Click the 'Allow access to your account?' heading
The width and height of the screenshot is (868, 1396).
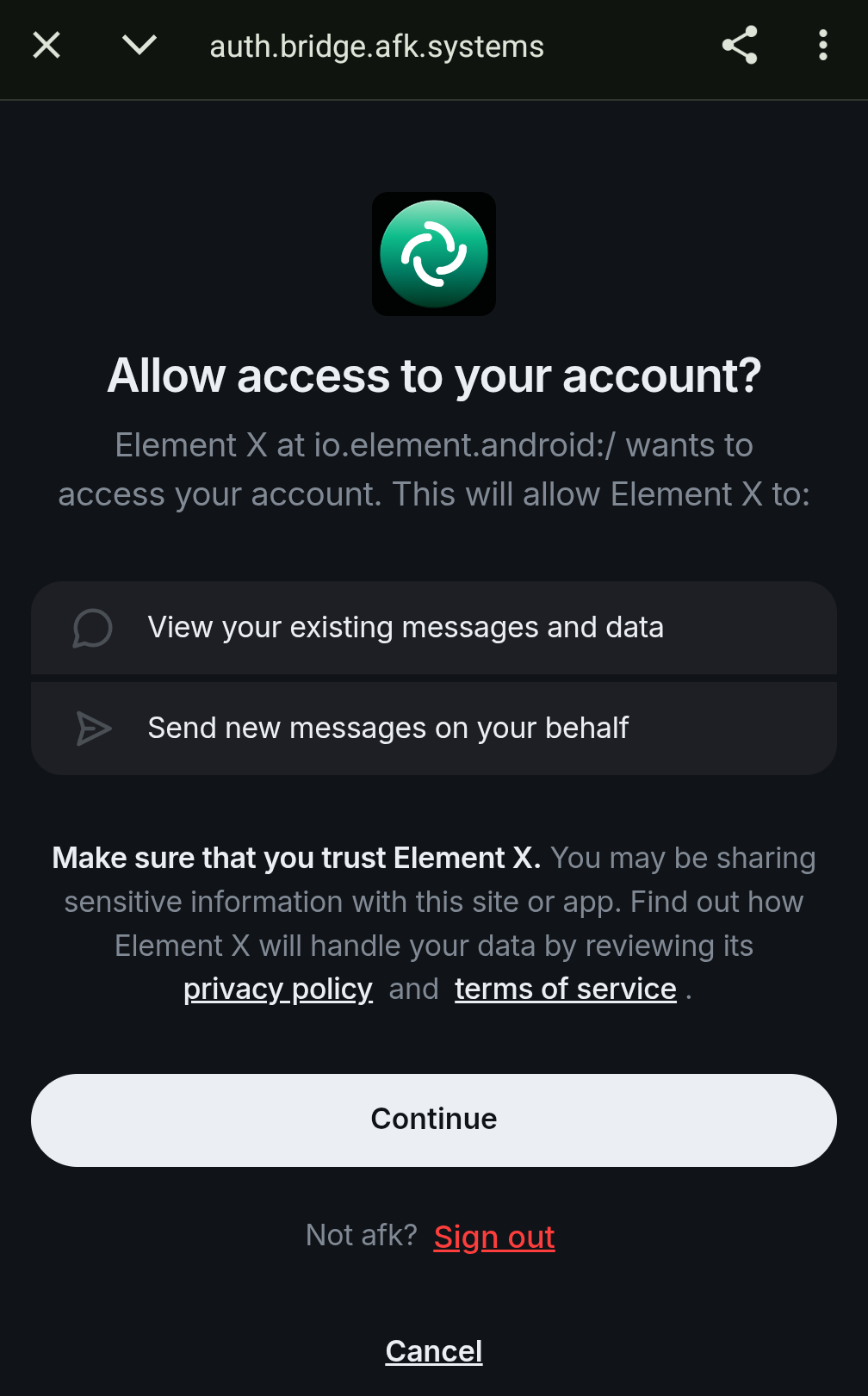tap(433, 375)
